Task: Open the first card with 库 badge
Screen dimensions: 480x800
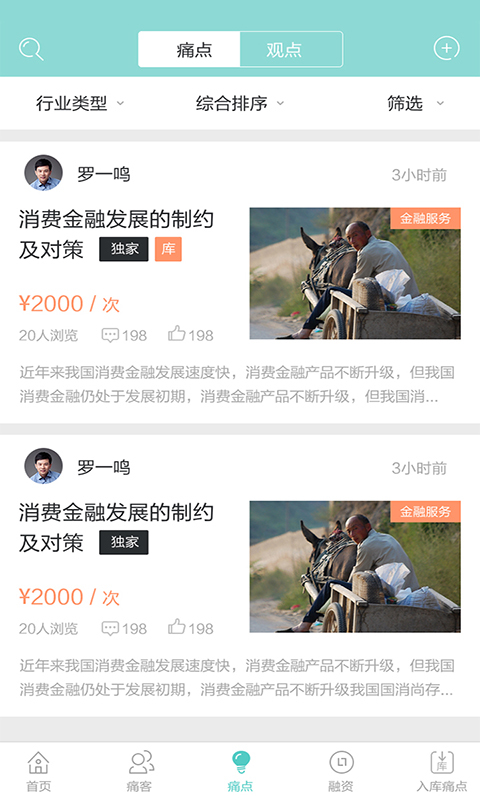Action: 240,282
